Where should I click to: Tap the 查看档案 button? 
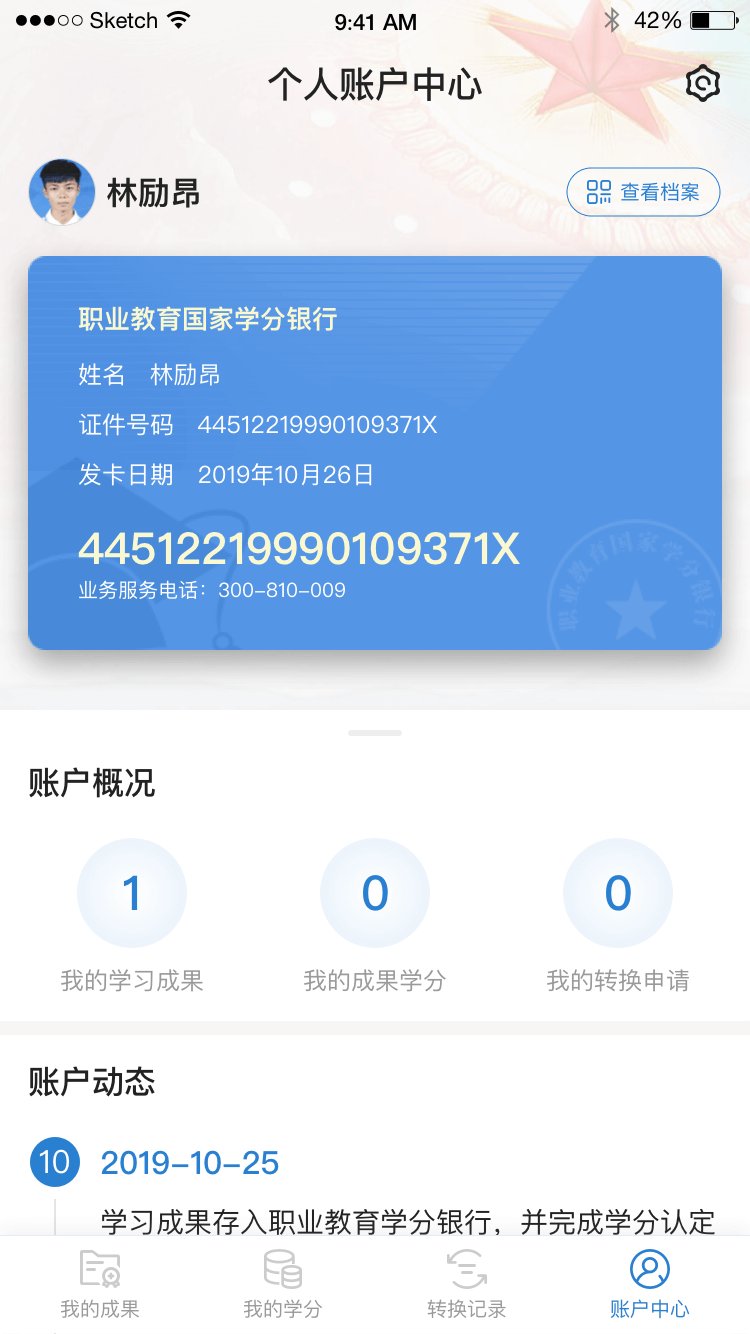tap(643, 192)
